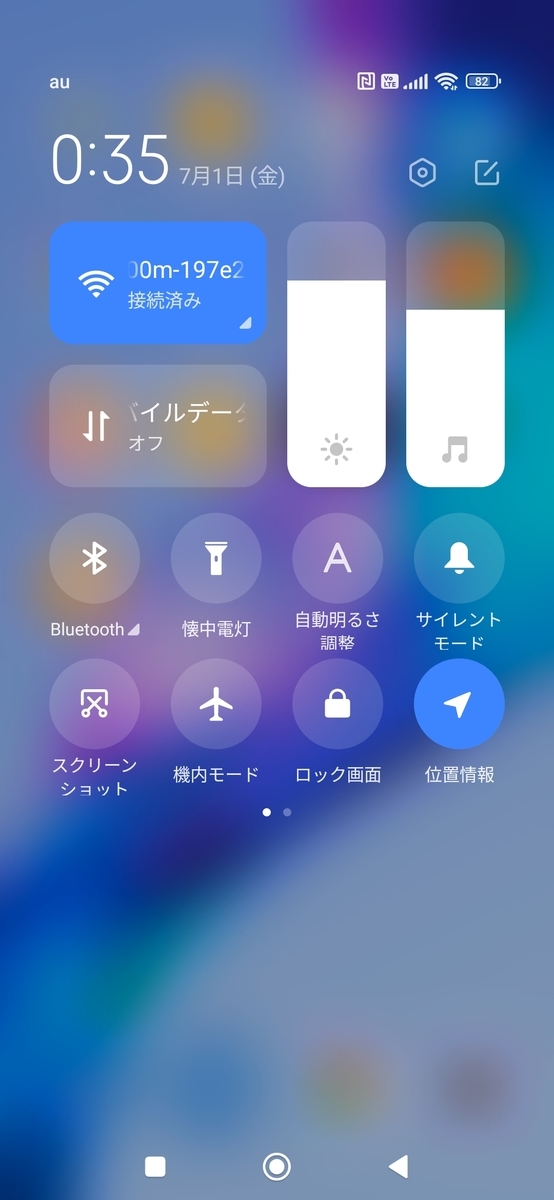Take a スクリーンショット screenshot
This screenshot has width=554, height=1200.
tap(94, 704)
